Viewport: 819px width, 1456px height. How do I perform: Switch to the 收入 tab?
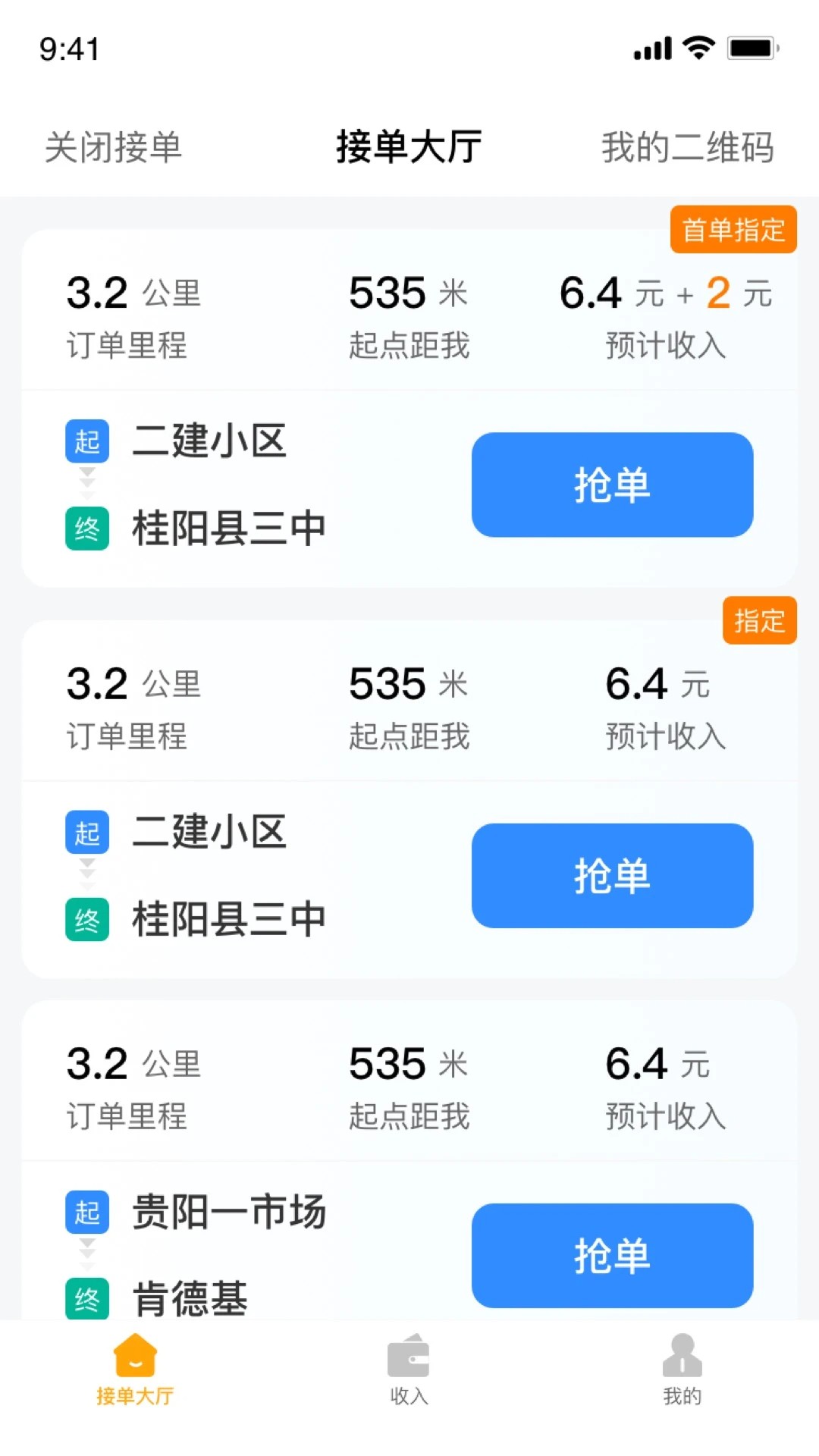tap(409, 1370)
